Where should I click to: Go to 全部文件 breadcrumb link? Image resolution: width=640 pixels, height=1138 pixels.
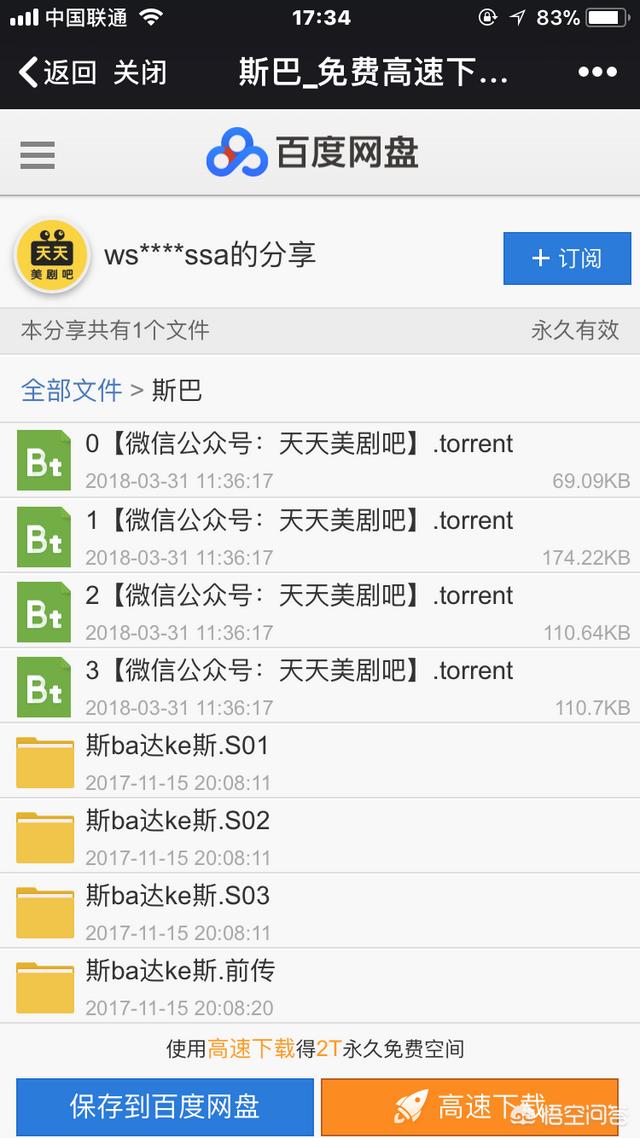pyautogui.click(x=72, y=390)
